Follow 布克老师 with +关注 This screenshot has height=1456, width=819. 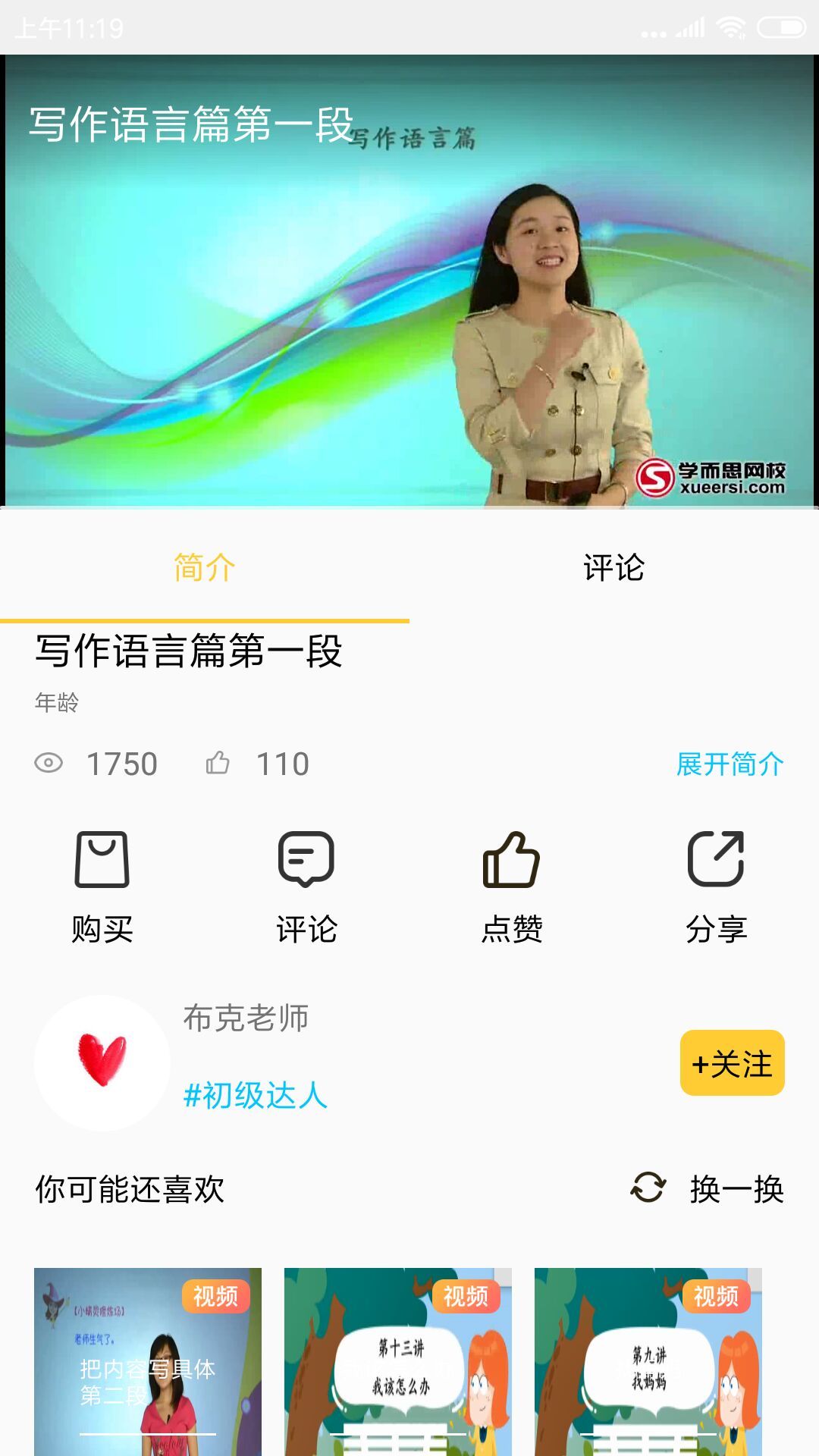pos(732,1063)
